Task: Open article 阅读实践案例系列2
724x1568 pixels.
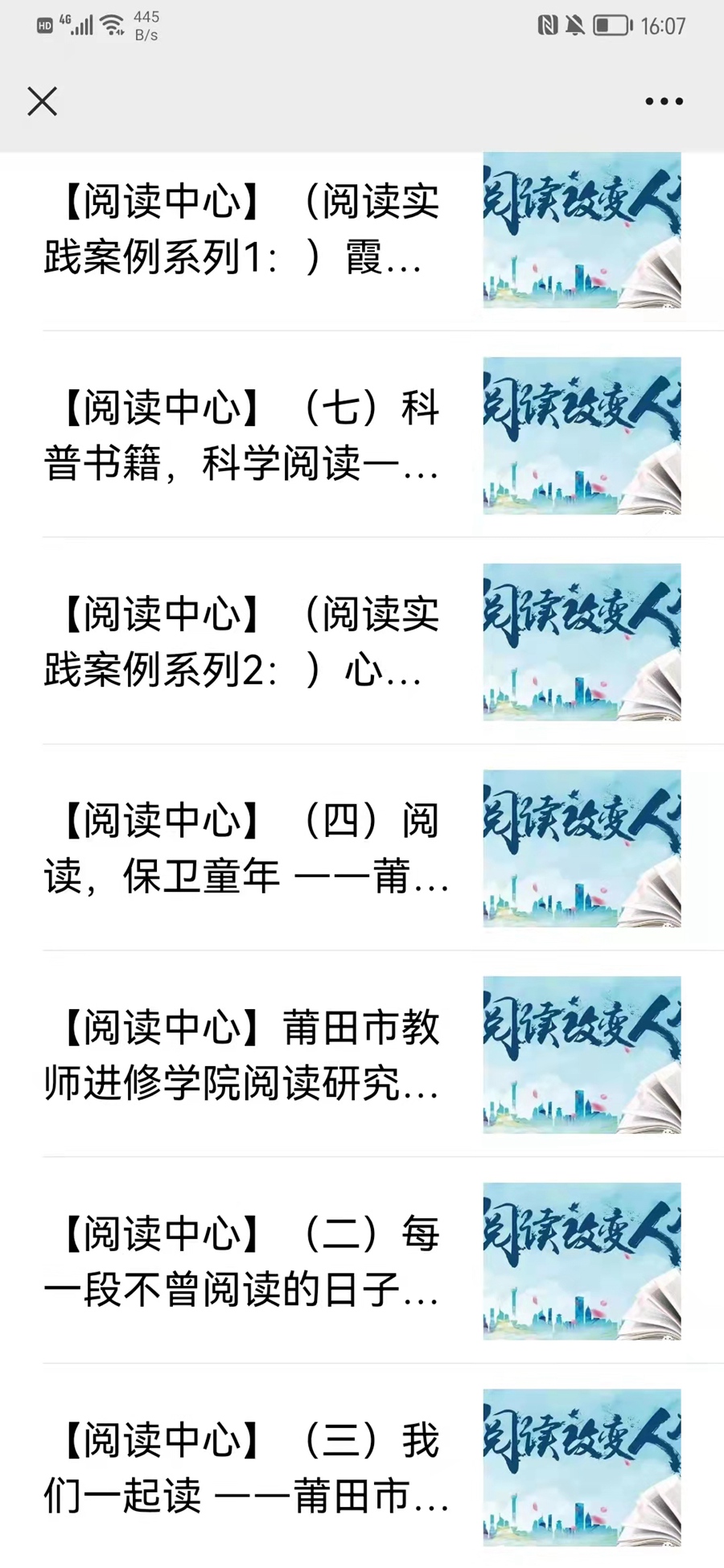Action: click(x=241, y=642)
